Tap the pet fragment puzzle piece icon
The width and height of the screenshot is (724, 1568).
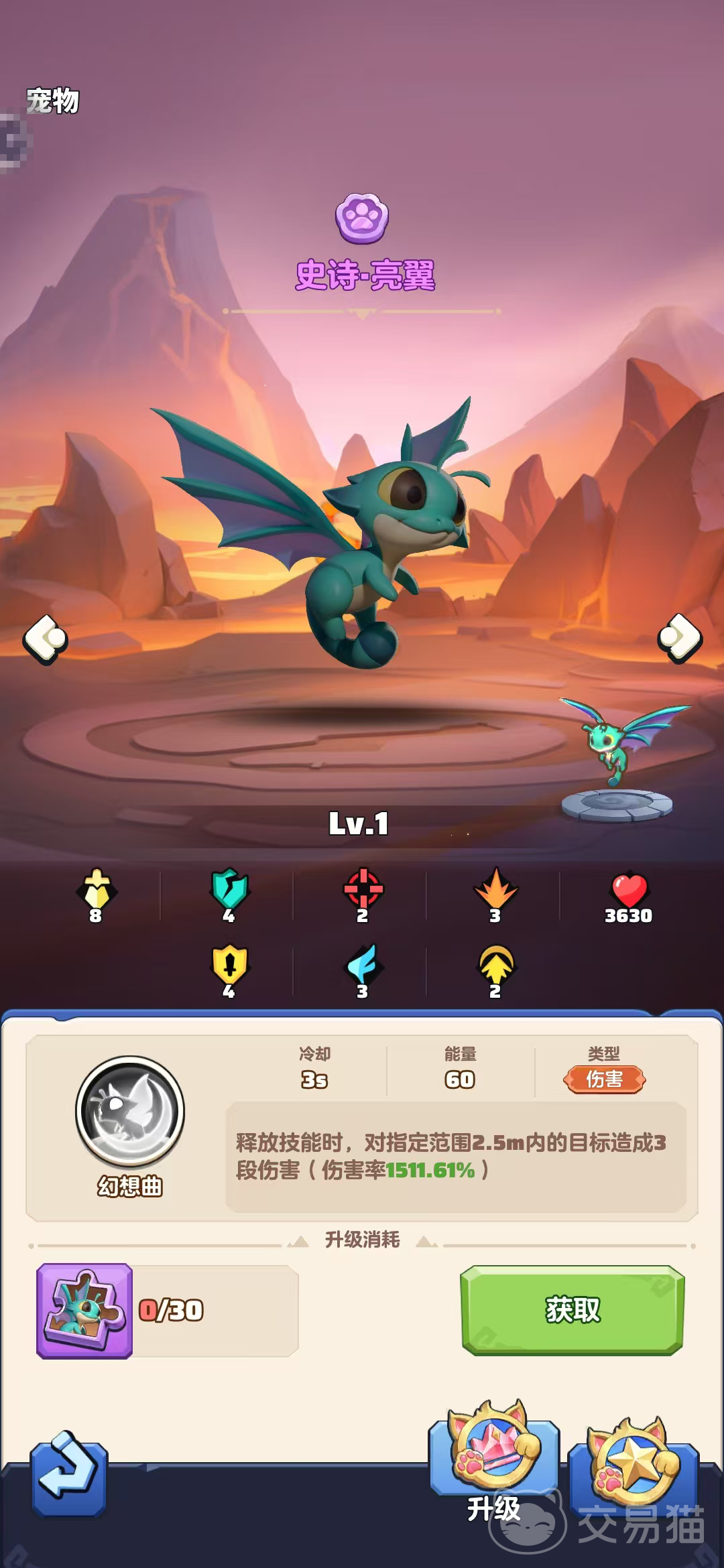[x=84, y=1311]
